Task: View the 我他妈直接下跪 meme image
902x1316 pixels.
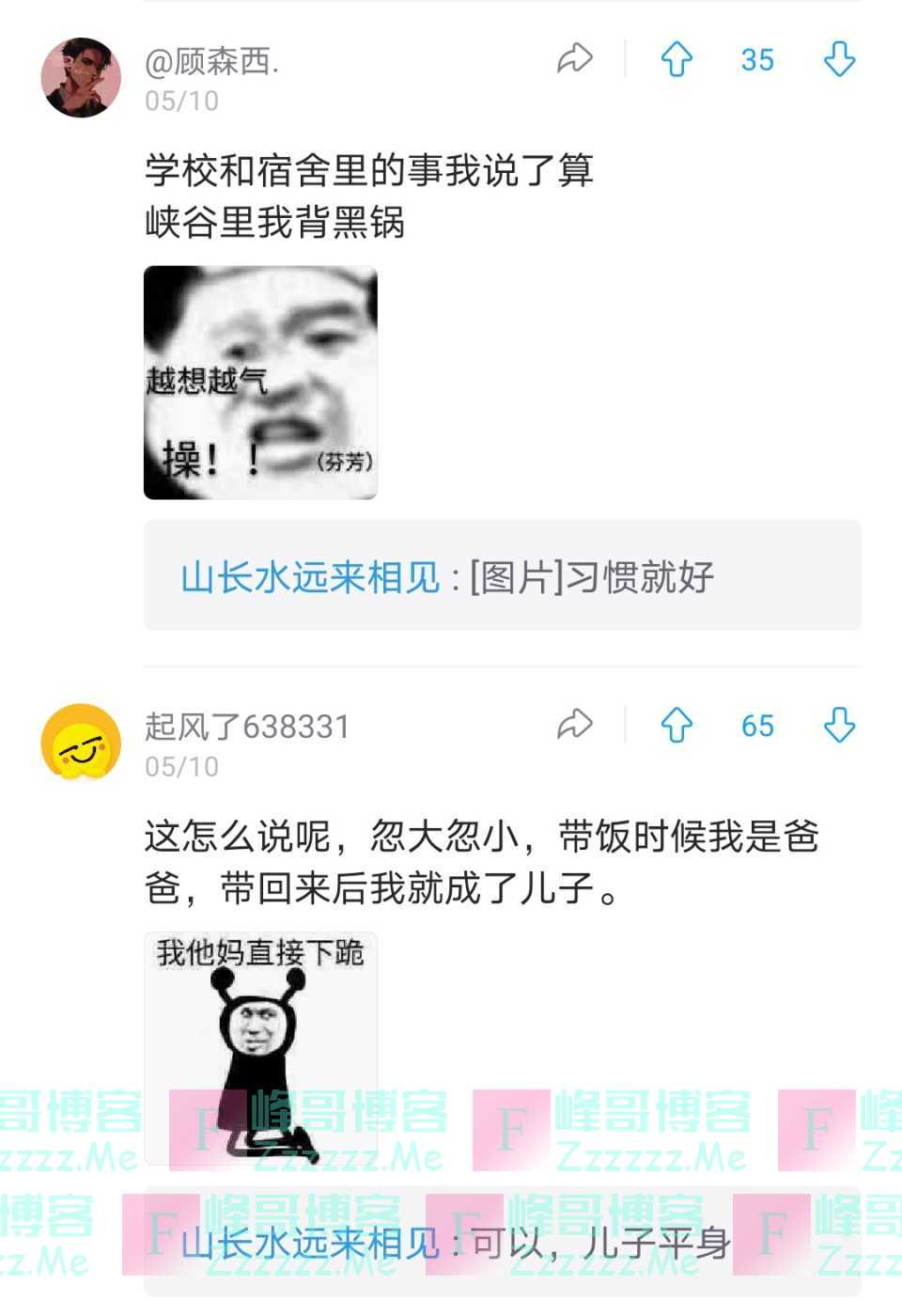Action: (260, 1047)
